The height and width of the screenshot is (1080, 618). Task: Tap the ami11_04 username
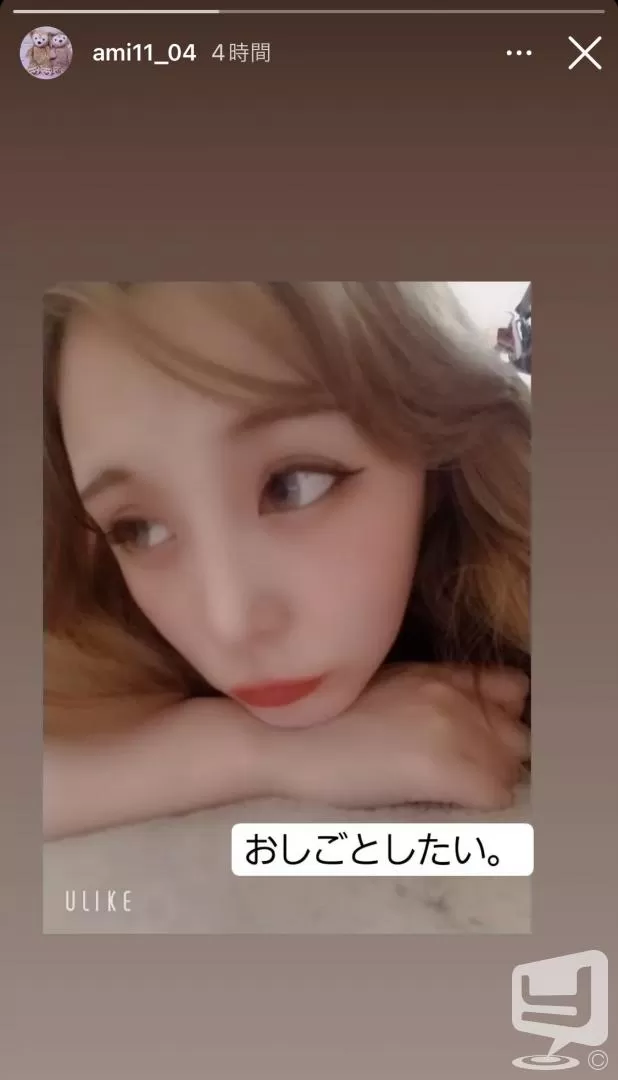point(144,53)
